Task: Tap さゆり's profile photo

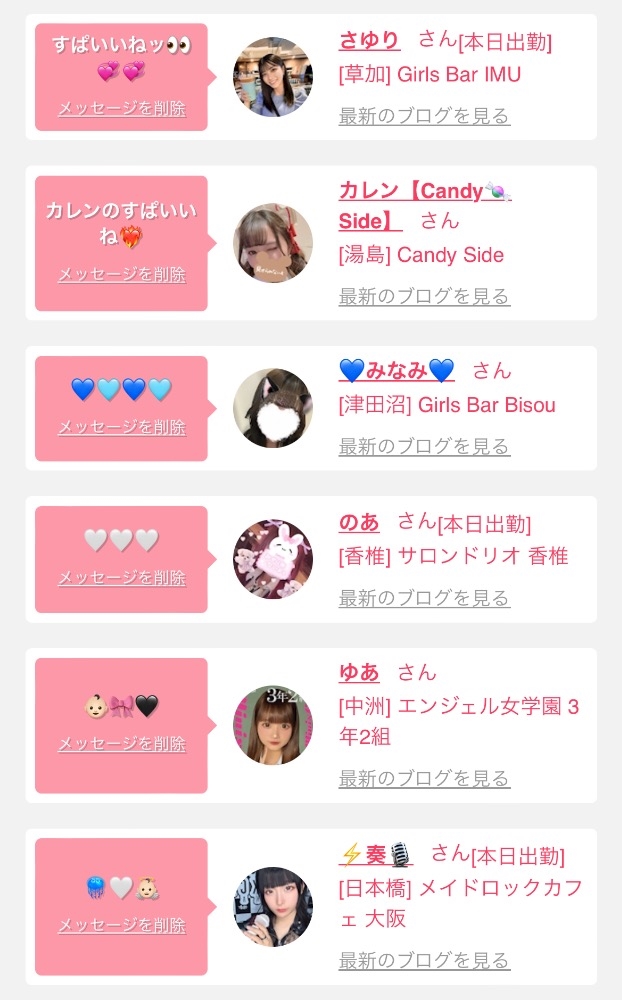Action: click(272, 77)
